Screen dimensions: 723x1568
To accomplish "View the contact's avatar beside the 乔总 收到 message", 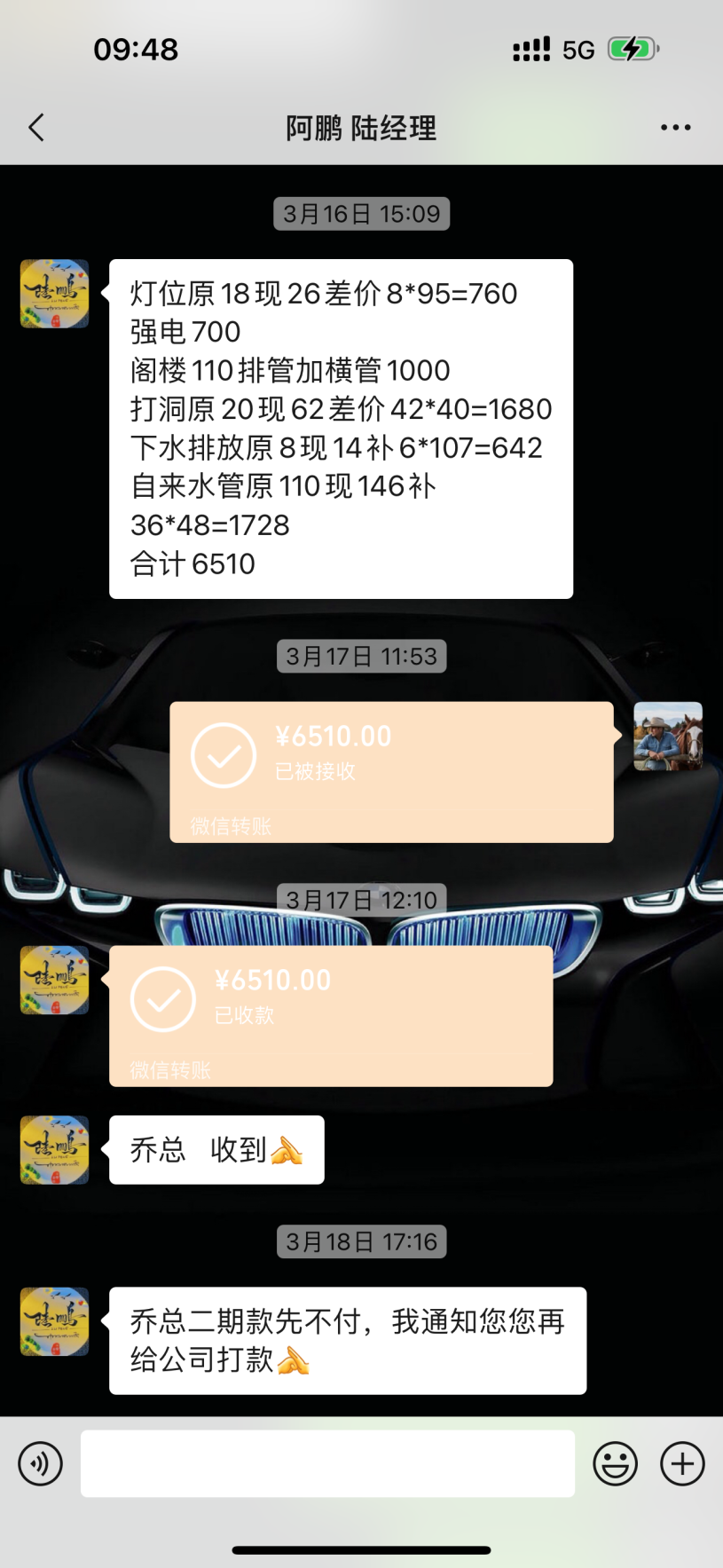I will click(x=55, y=1149).
